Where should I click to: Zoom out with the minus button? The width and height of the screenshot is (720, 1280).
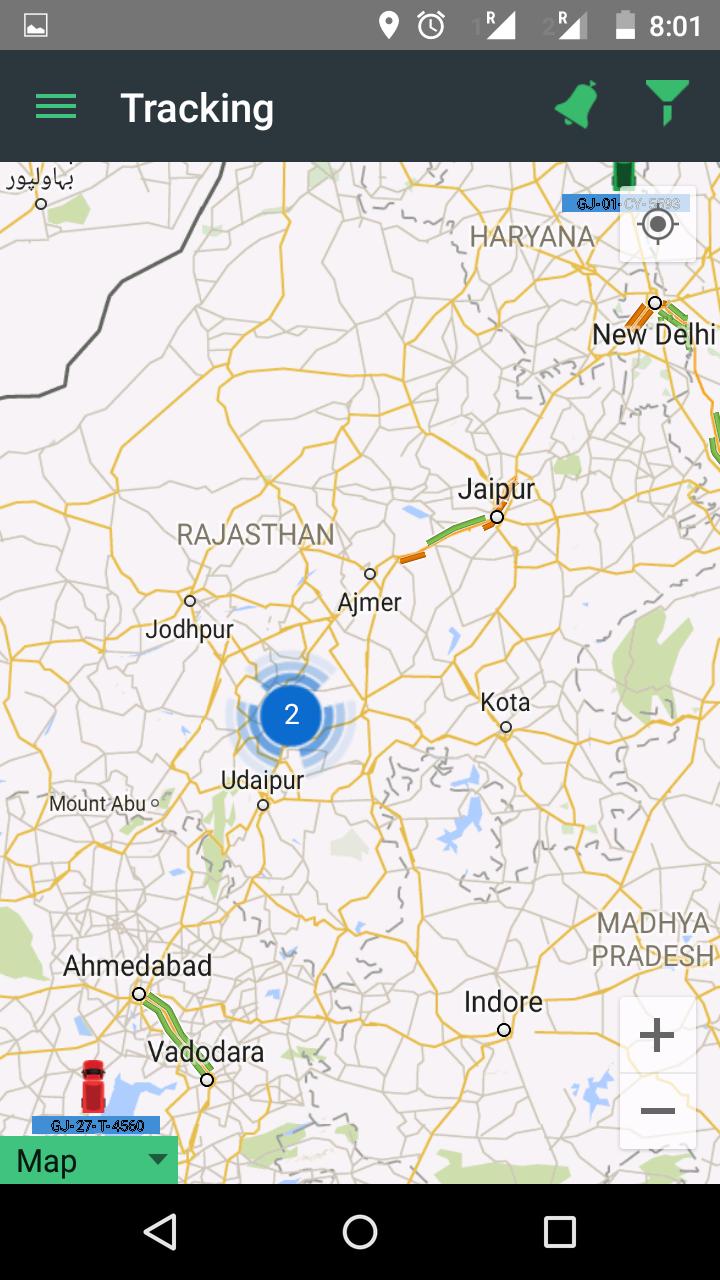tap(657, 1111)
